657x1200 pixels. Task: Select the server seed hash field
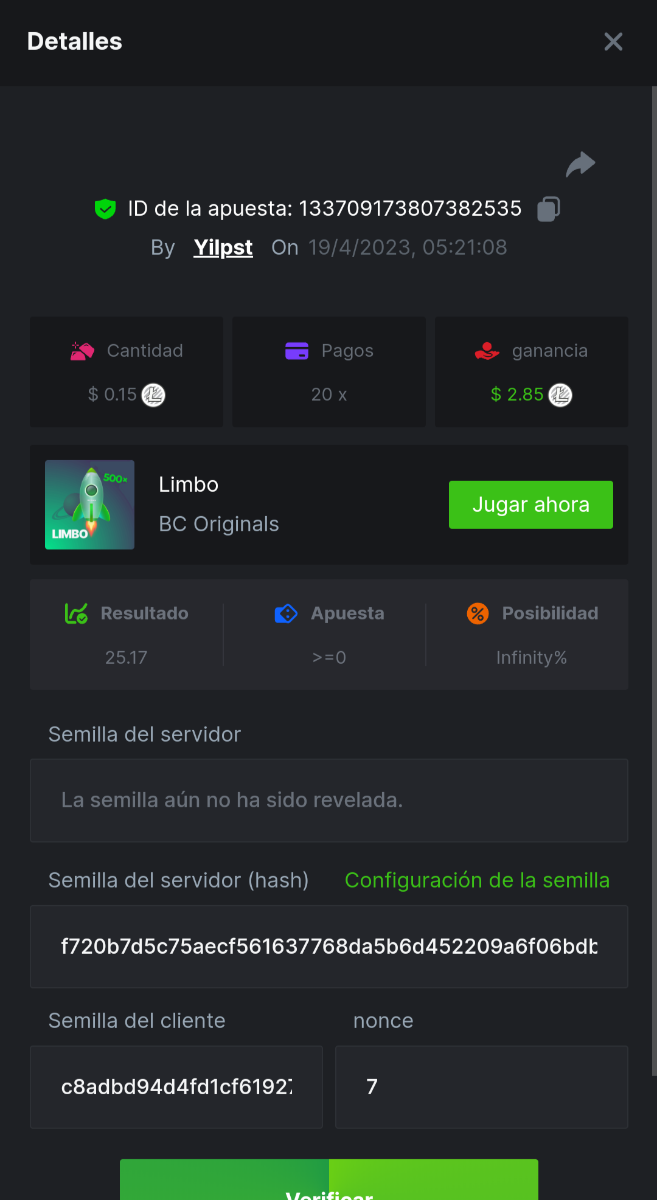click(329, 946)
